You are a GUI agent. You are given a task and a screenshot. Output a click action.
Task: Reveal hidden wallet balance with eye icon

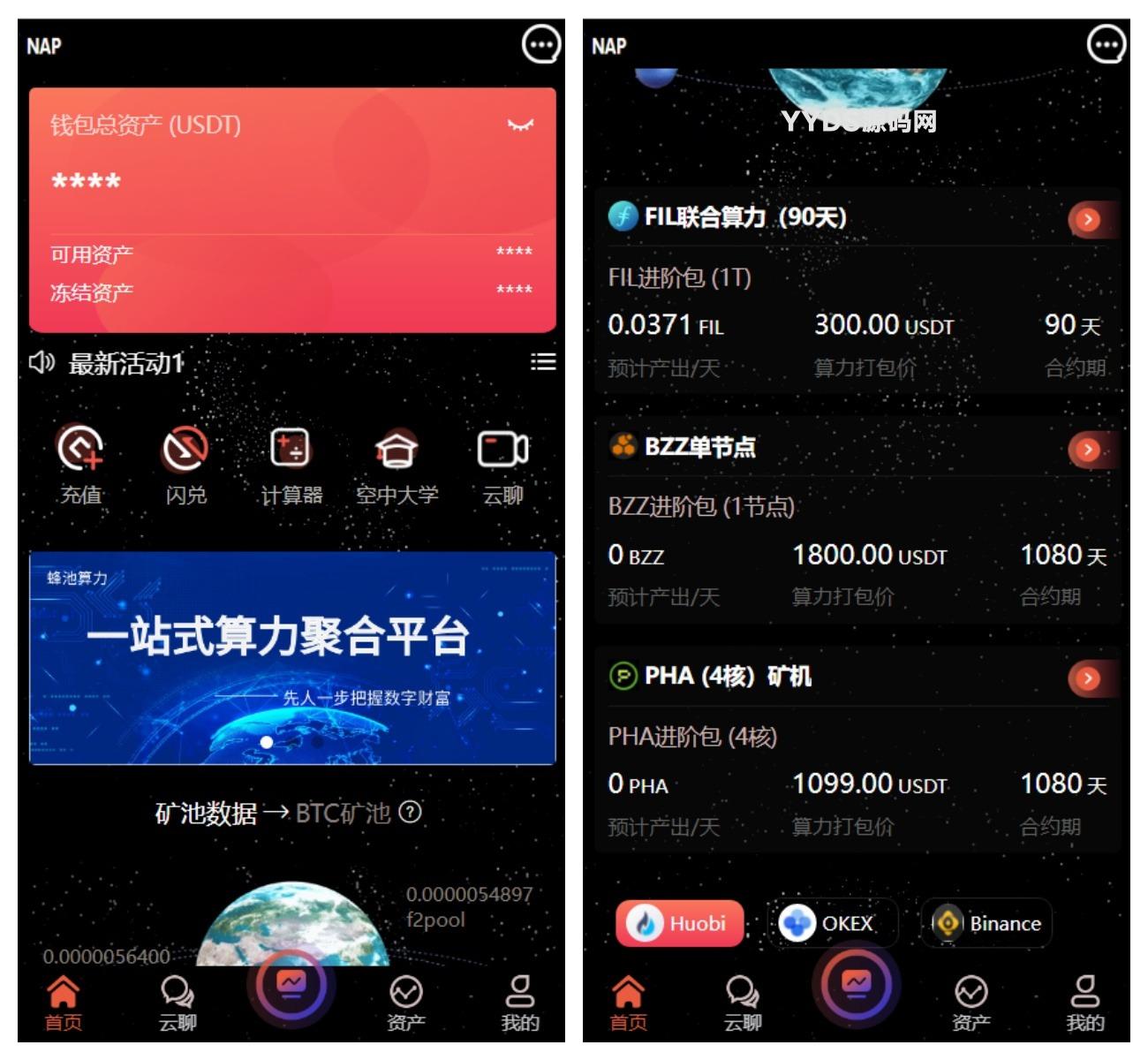pyautogui.click(x=520, y=125)
